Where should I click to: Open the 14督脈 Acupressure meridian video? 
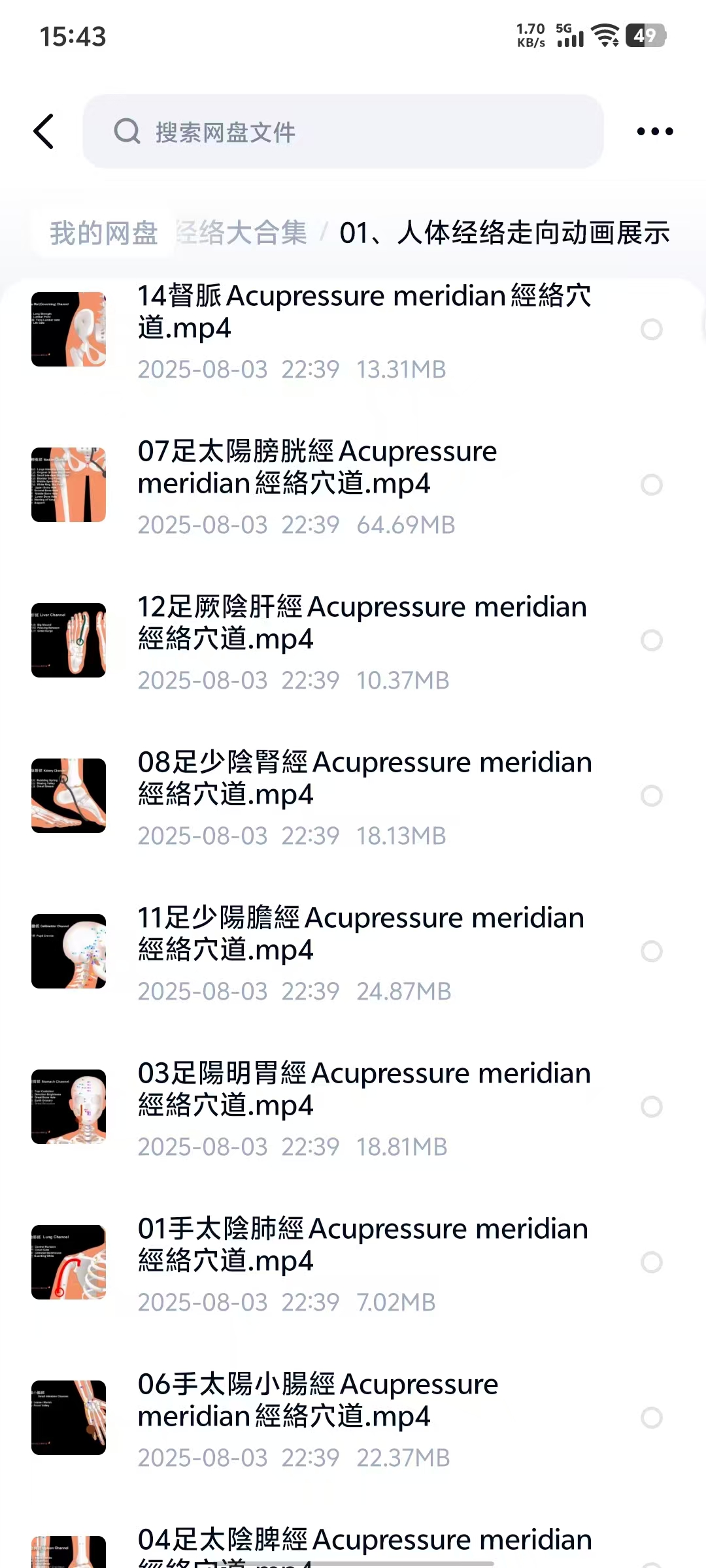363,312
